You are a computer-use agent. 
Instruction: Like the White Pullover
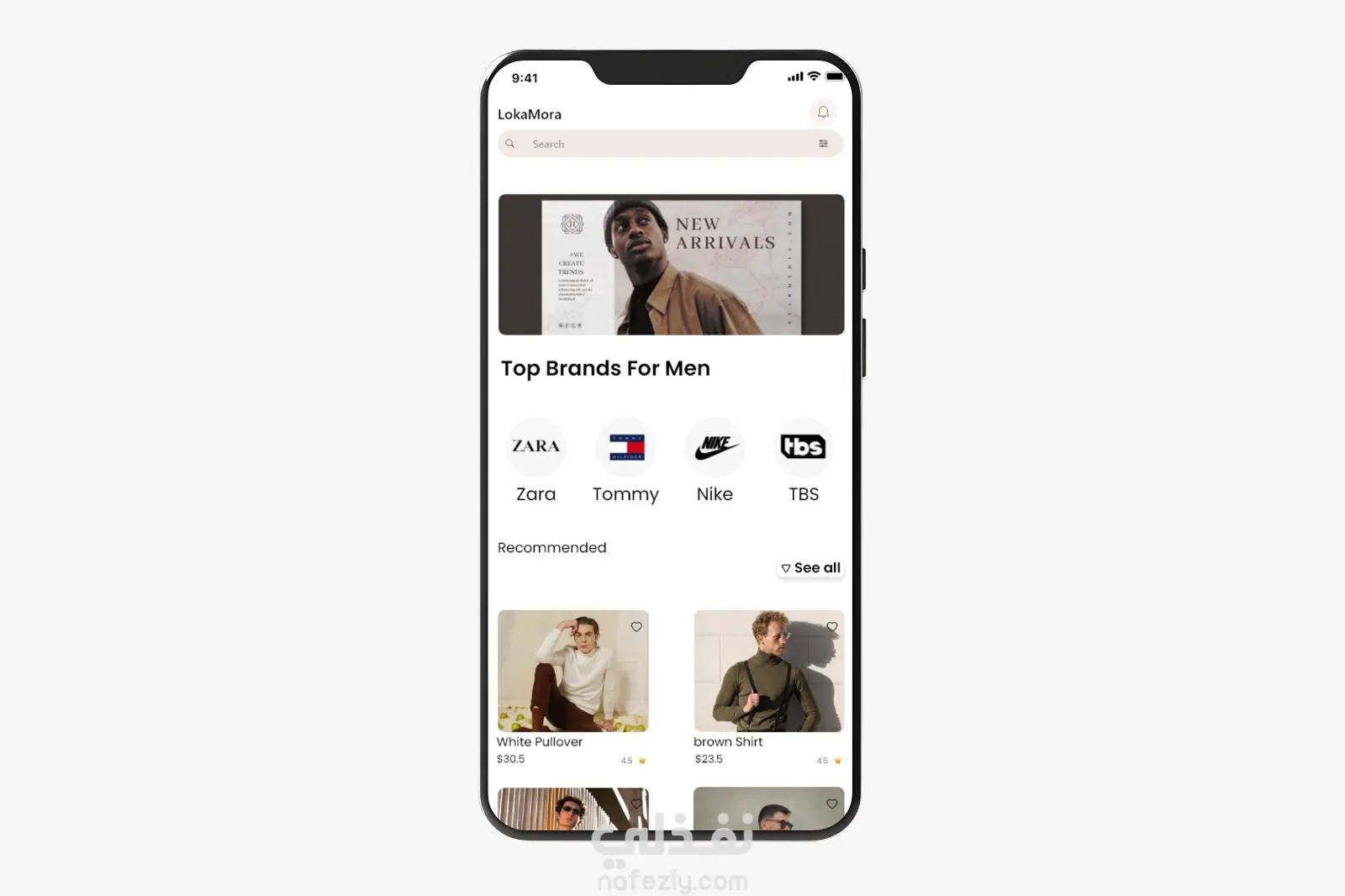[636, 627]
